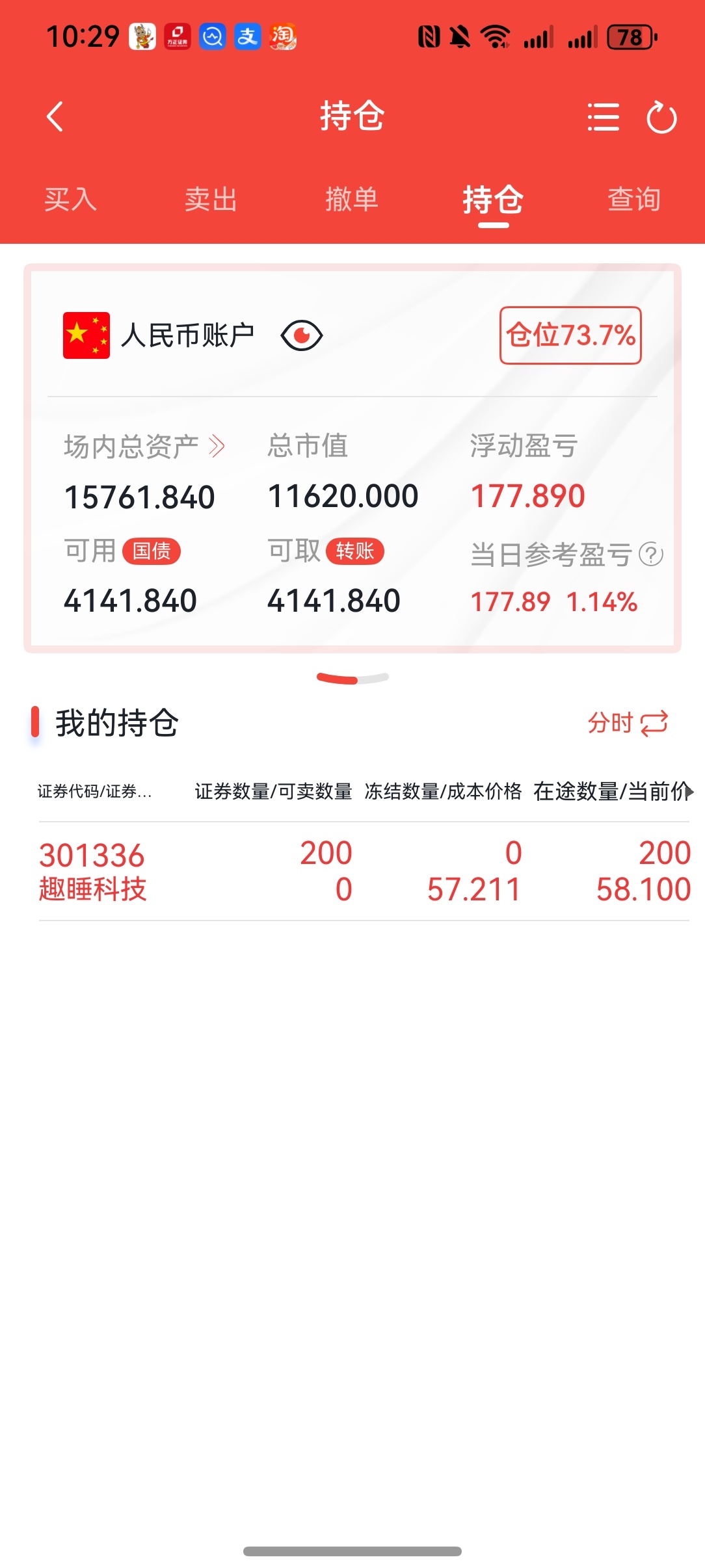Select the 持仓 tab
The width and height of the screenshot is (705, 1568).
tap(493, 200)
